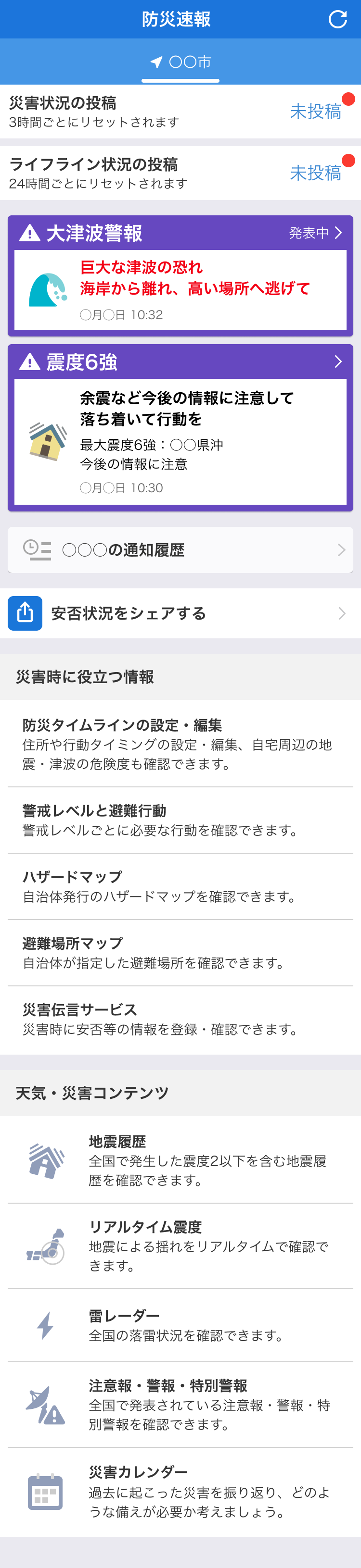
Task: Tap 安否状況をシェアする
Action: (180, 613)
